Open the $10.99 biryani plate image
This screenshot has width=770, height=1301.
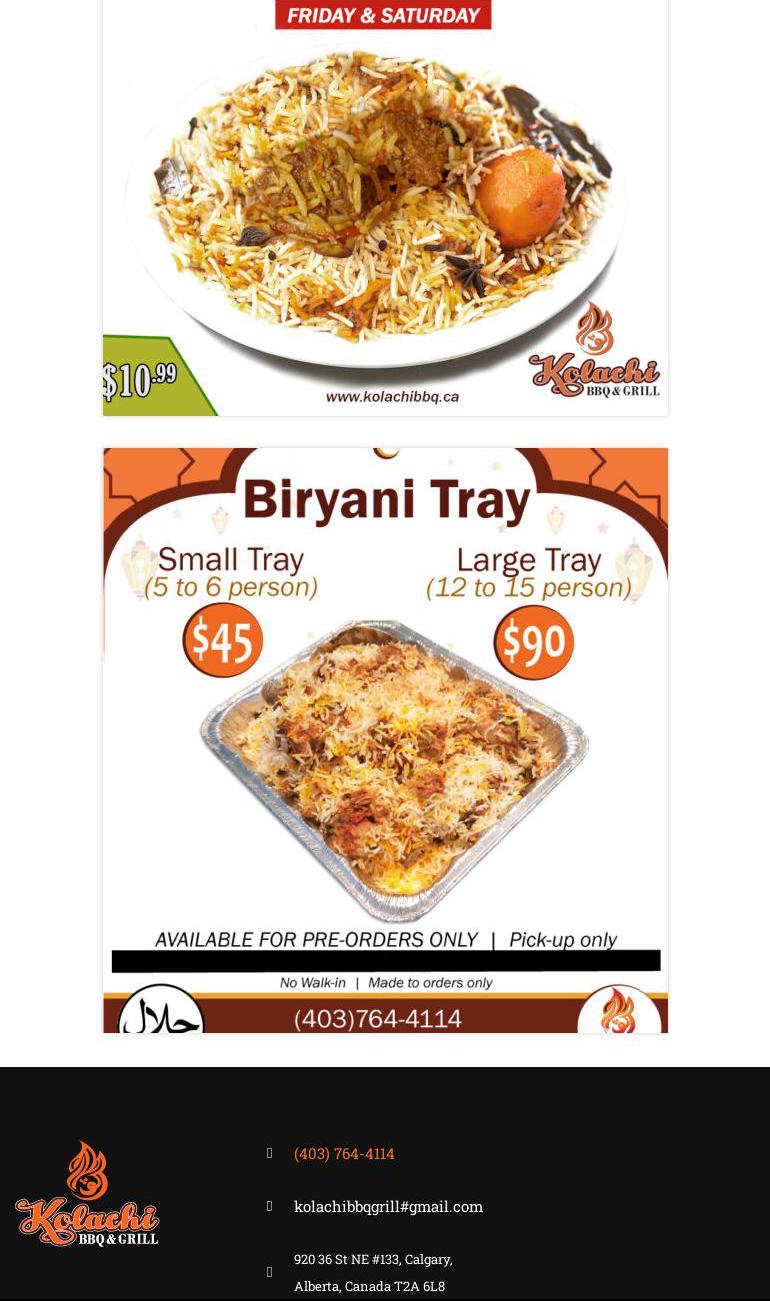point(385,210)
